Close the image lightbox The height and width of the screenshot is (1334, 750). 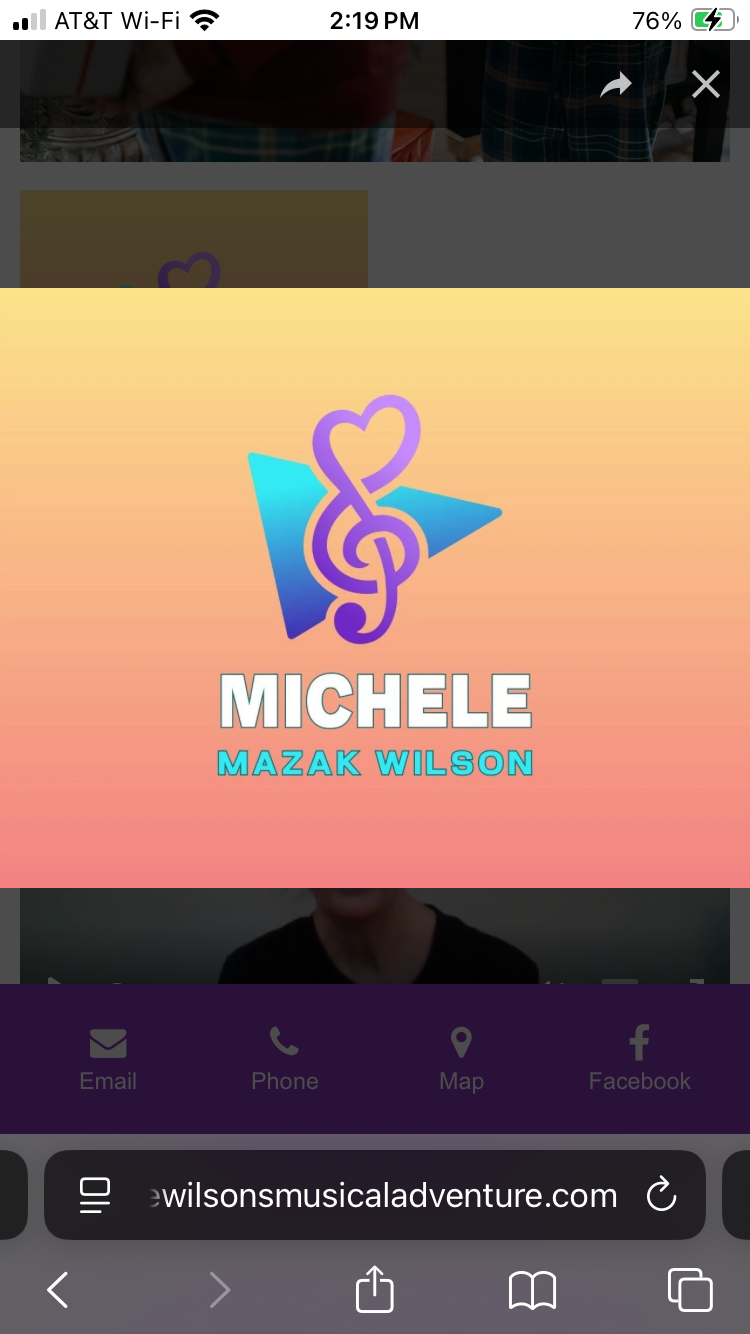706,85
